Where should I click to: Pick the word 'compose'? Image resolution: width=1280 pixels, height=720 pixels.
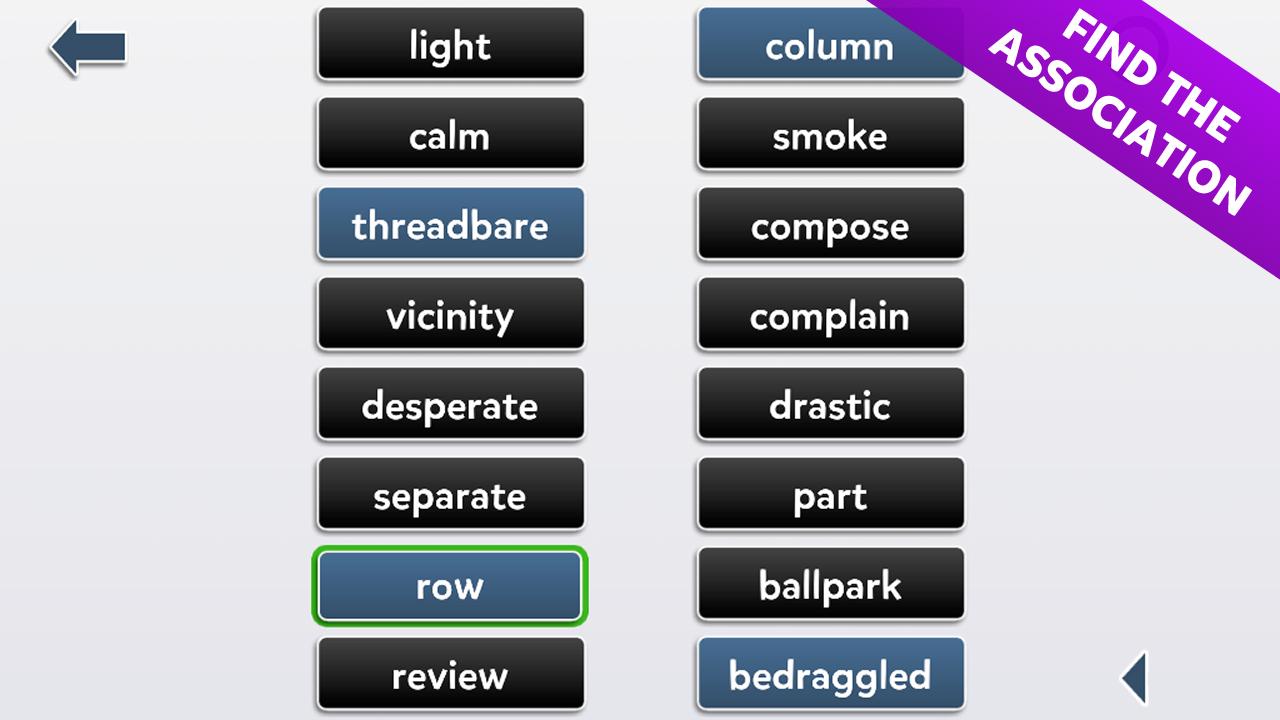(830, 225)
